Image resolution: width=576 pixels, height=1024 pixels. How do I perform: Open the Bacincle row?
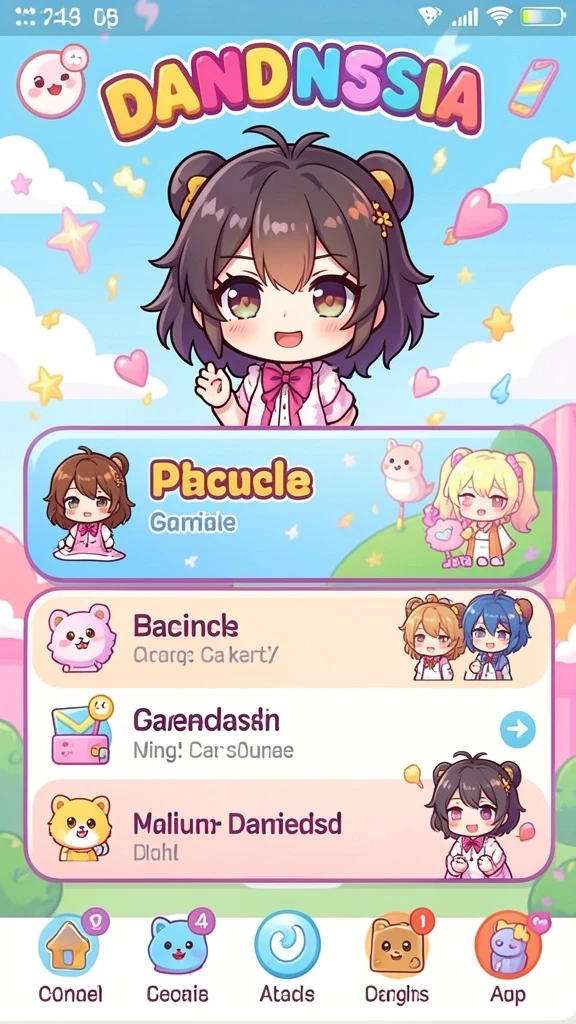(289, 639)
